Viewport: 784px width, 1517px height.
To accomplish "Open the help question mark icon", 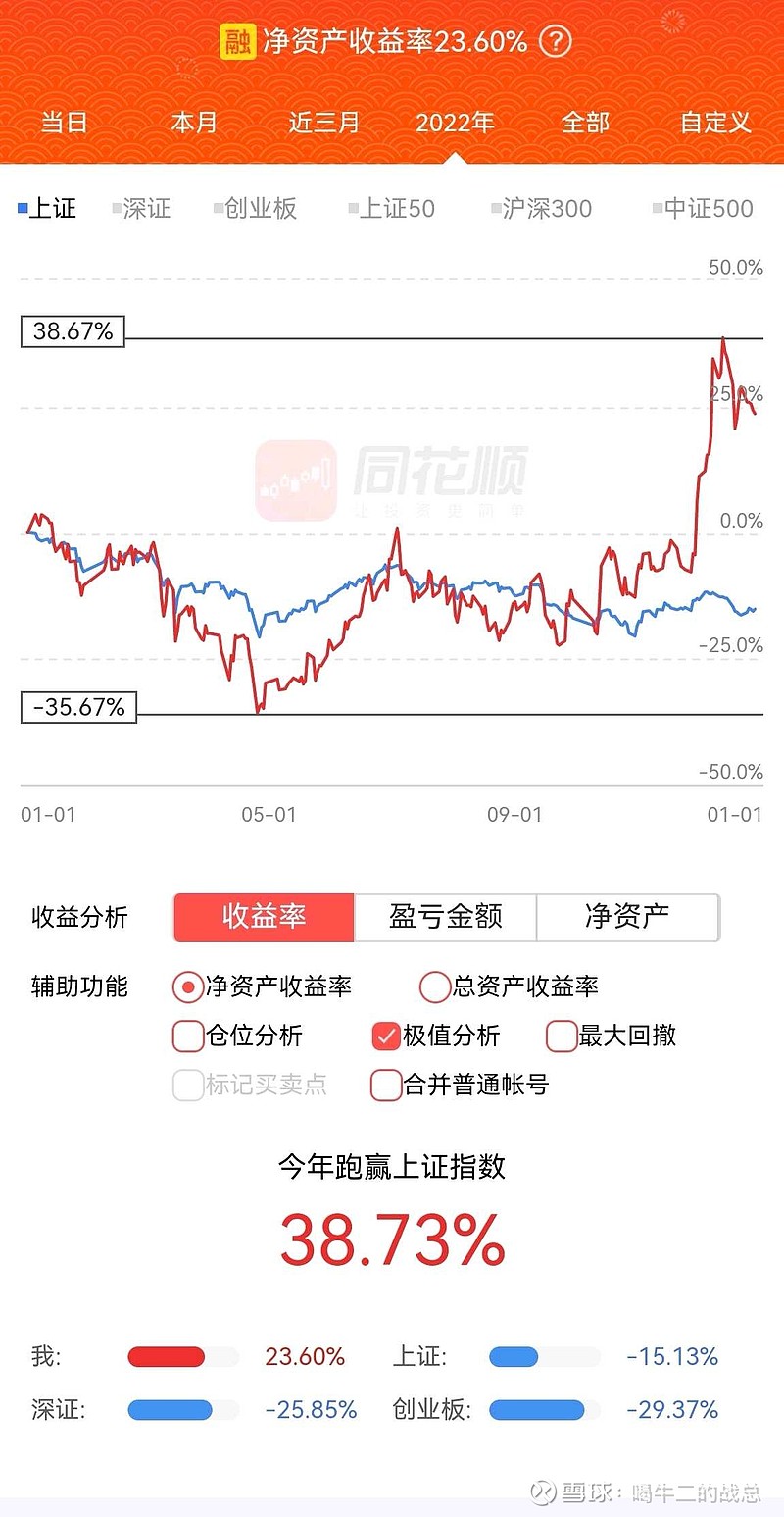I will pos(556,41).
